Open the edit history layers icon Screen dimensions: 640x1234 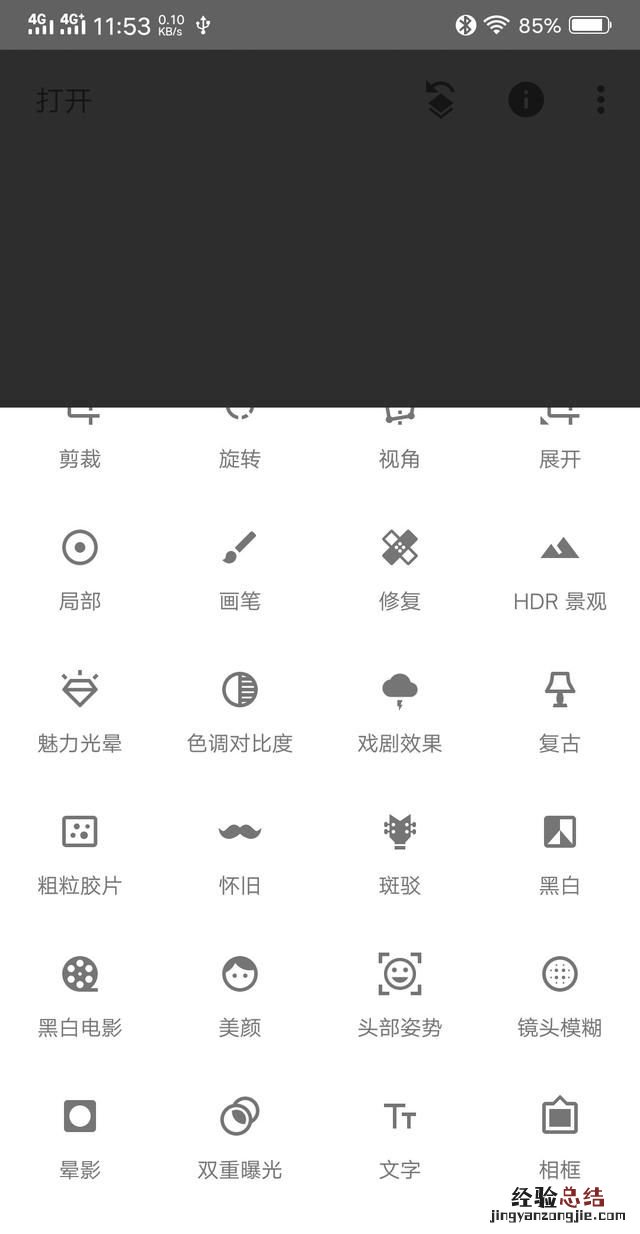(x=440, y=100)
